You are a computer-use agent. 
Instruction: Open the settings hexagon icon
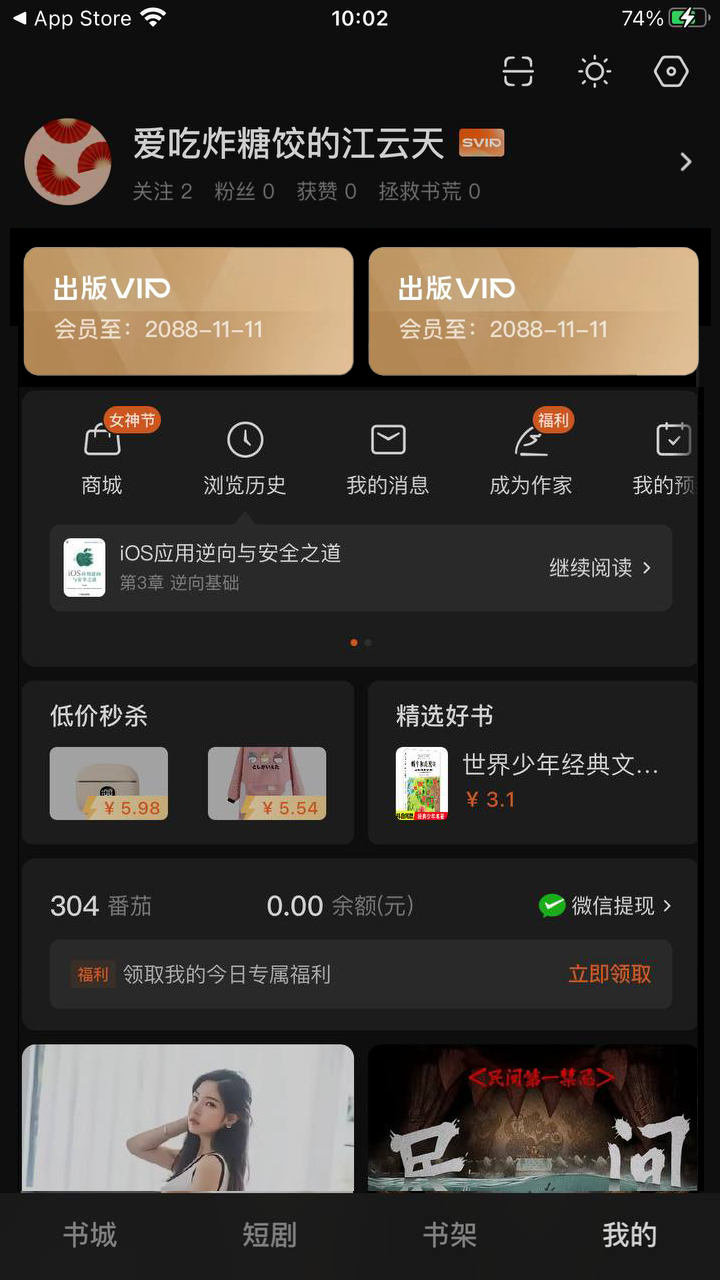pos(671,71)
